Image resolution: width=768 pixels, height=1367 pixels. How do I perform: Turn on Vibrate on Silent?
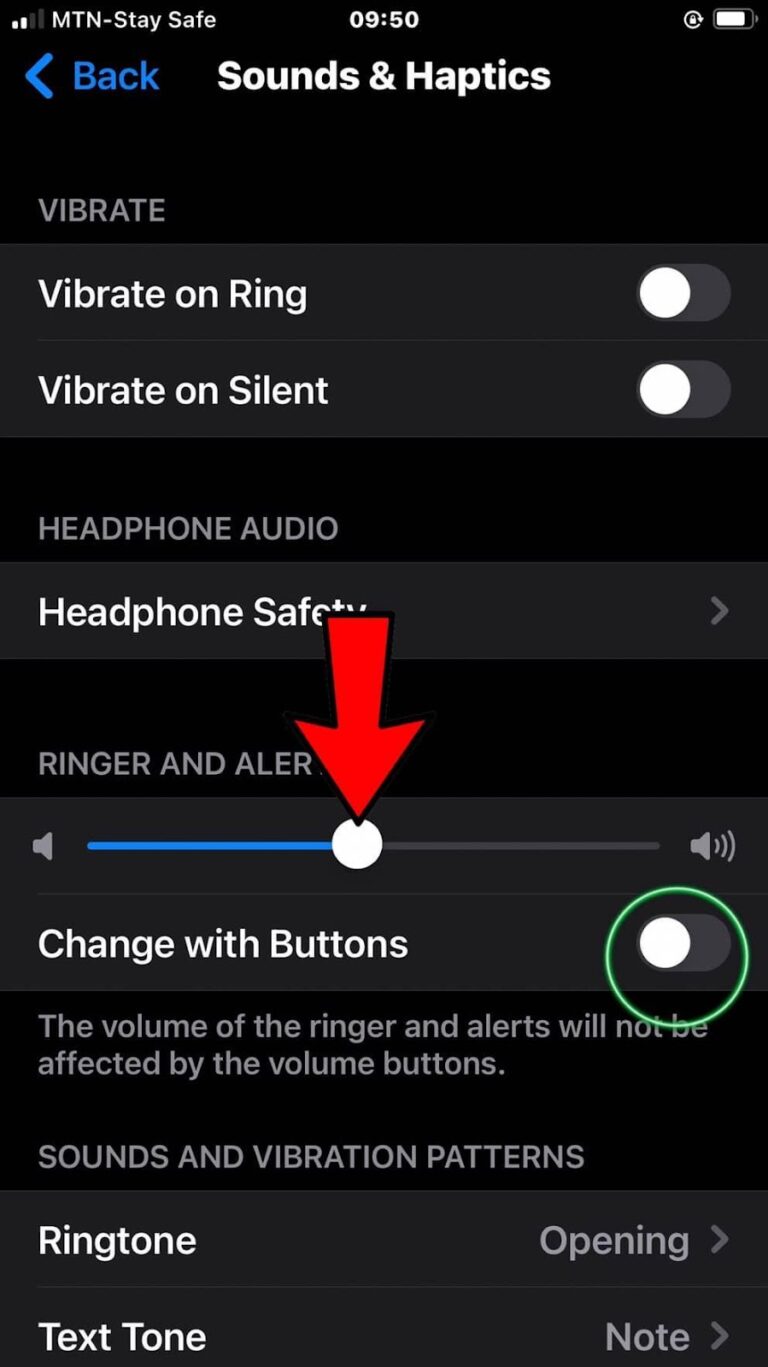pos(684,389)
